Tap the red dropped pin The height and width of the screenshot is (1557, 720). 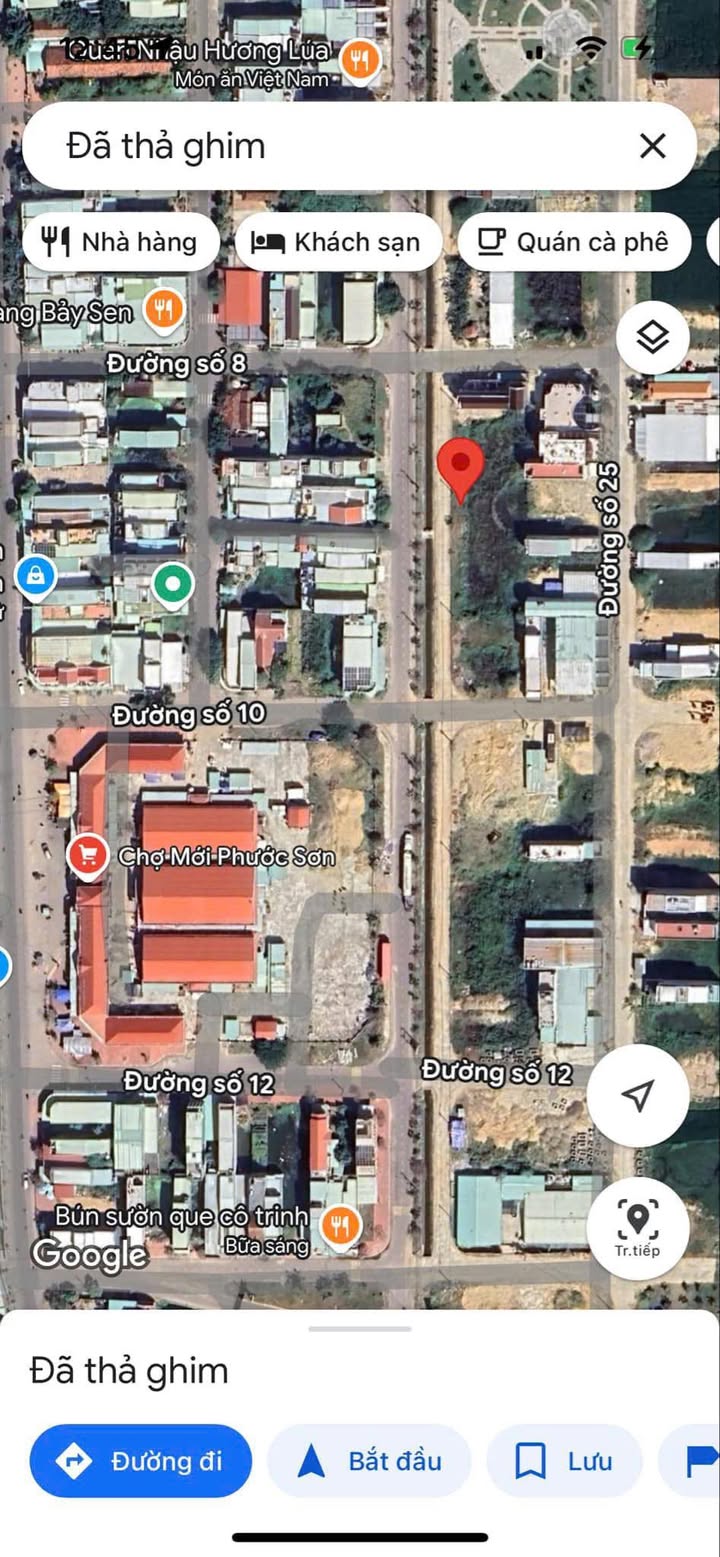tap(461, 469)
